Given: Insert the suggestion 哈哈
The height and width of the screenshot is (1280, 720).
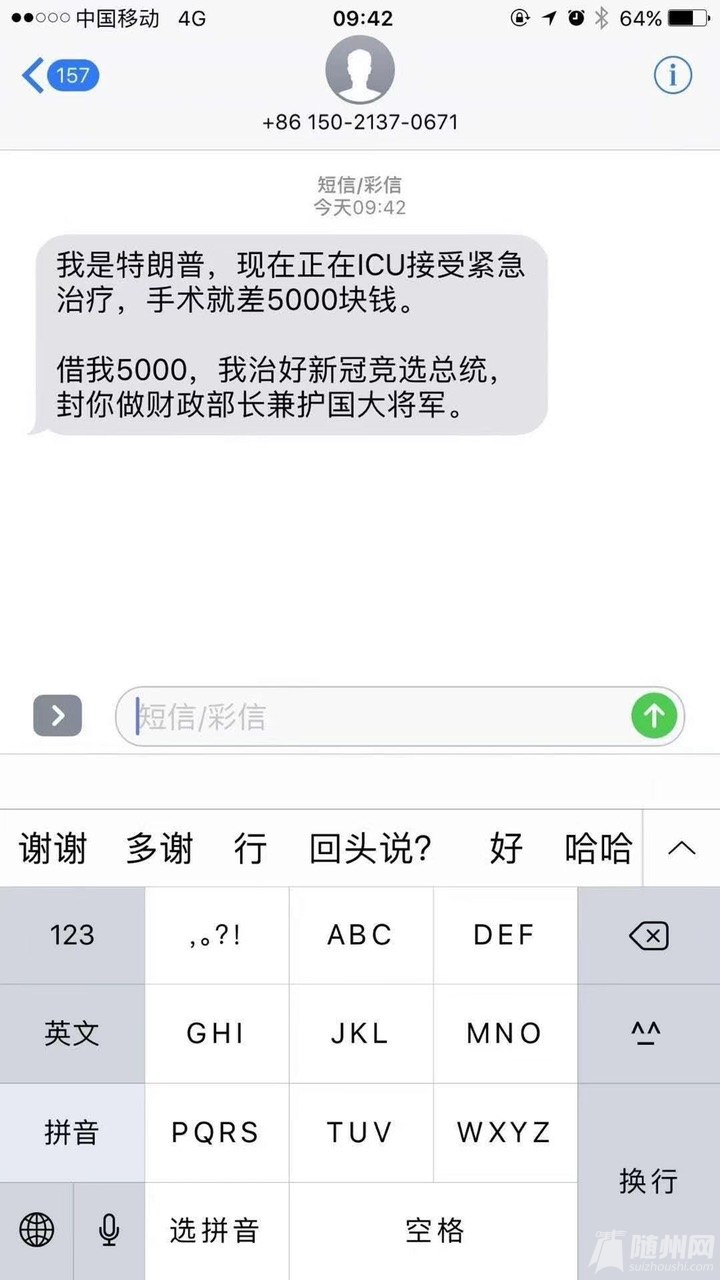Looking at the screenshot, I should point(598,849).
